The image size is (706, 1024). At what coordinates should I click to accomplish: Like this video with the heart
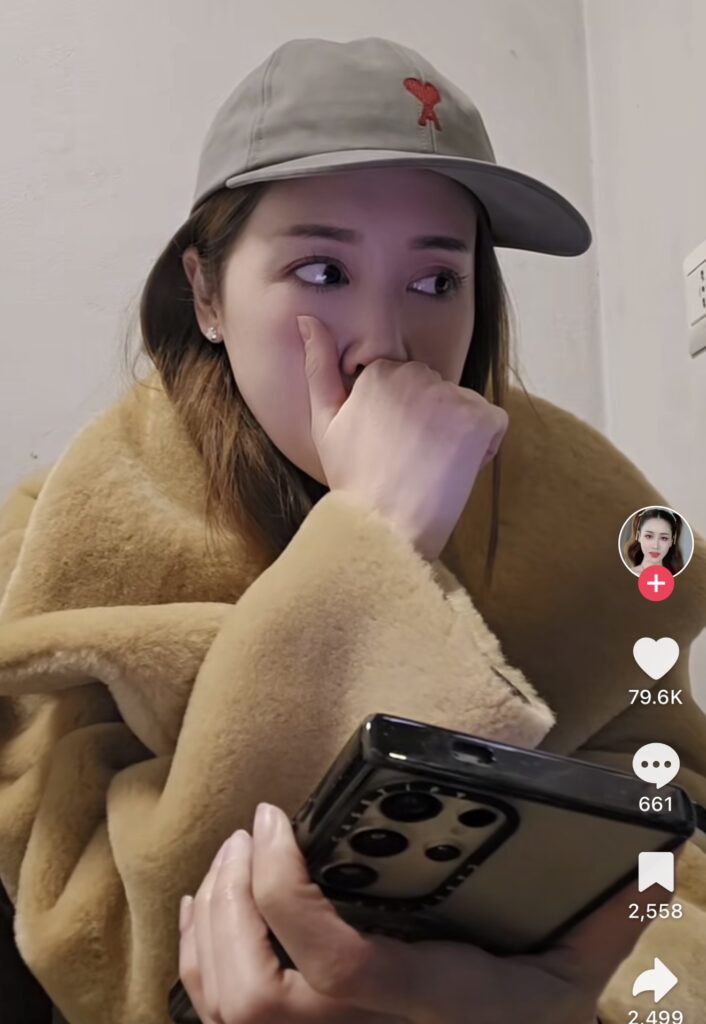pyautogui.click(x=656, y=658)
